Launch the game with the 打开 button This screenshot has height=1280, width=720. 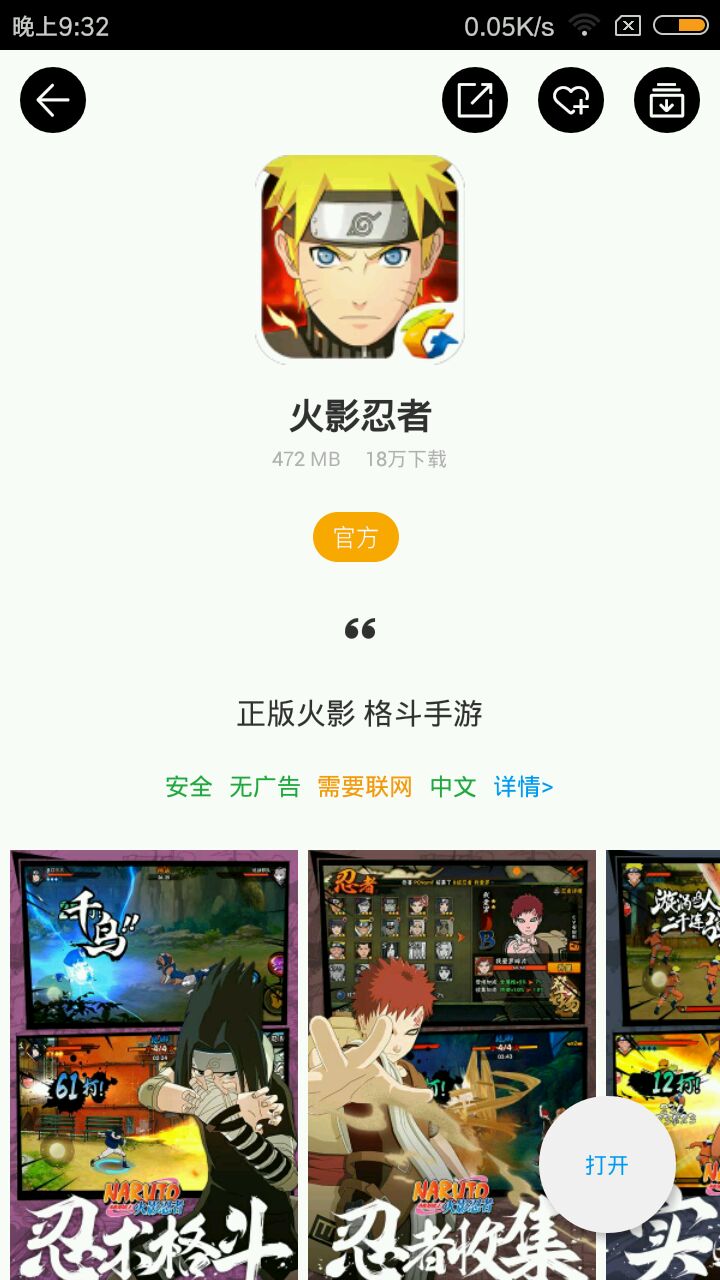coord(607,1165)
